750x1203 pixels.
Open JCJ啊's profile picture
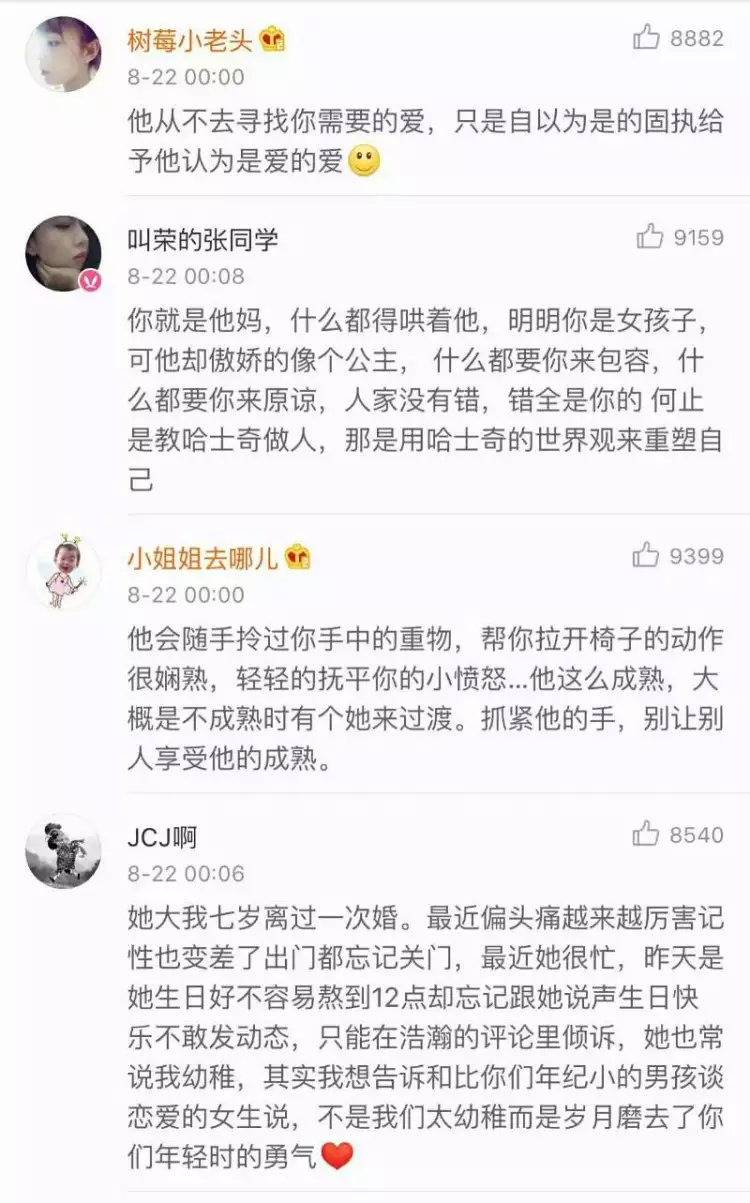pos(63,851)
